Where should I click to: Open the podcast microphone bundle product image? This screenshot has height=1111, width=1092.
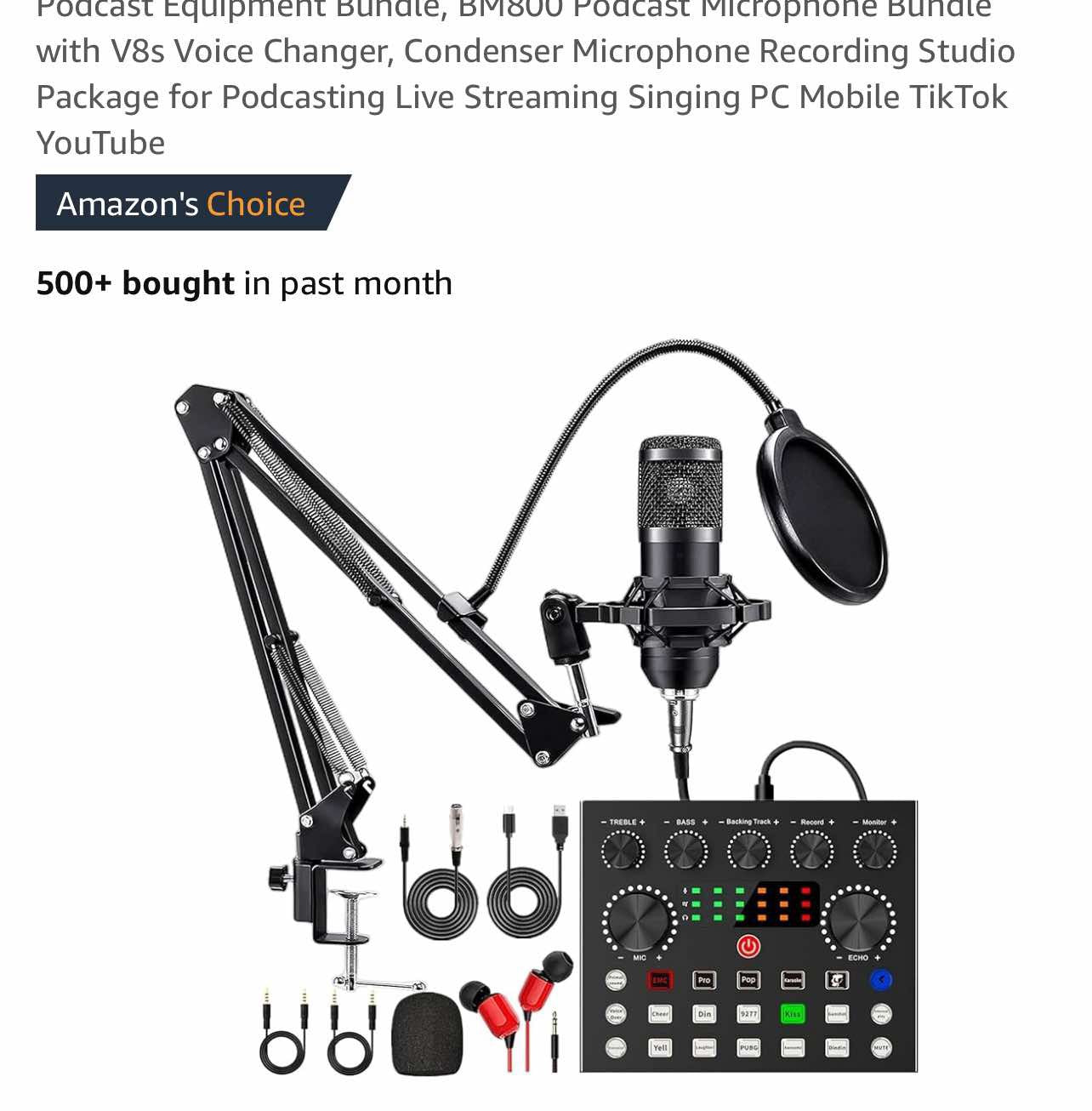(546, 706)
